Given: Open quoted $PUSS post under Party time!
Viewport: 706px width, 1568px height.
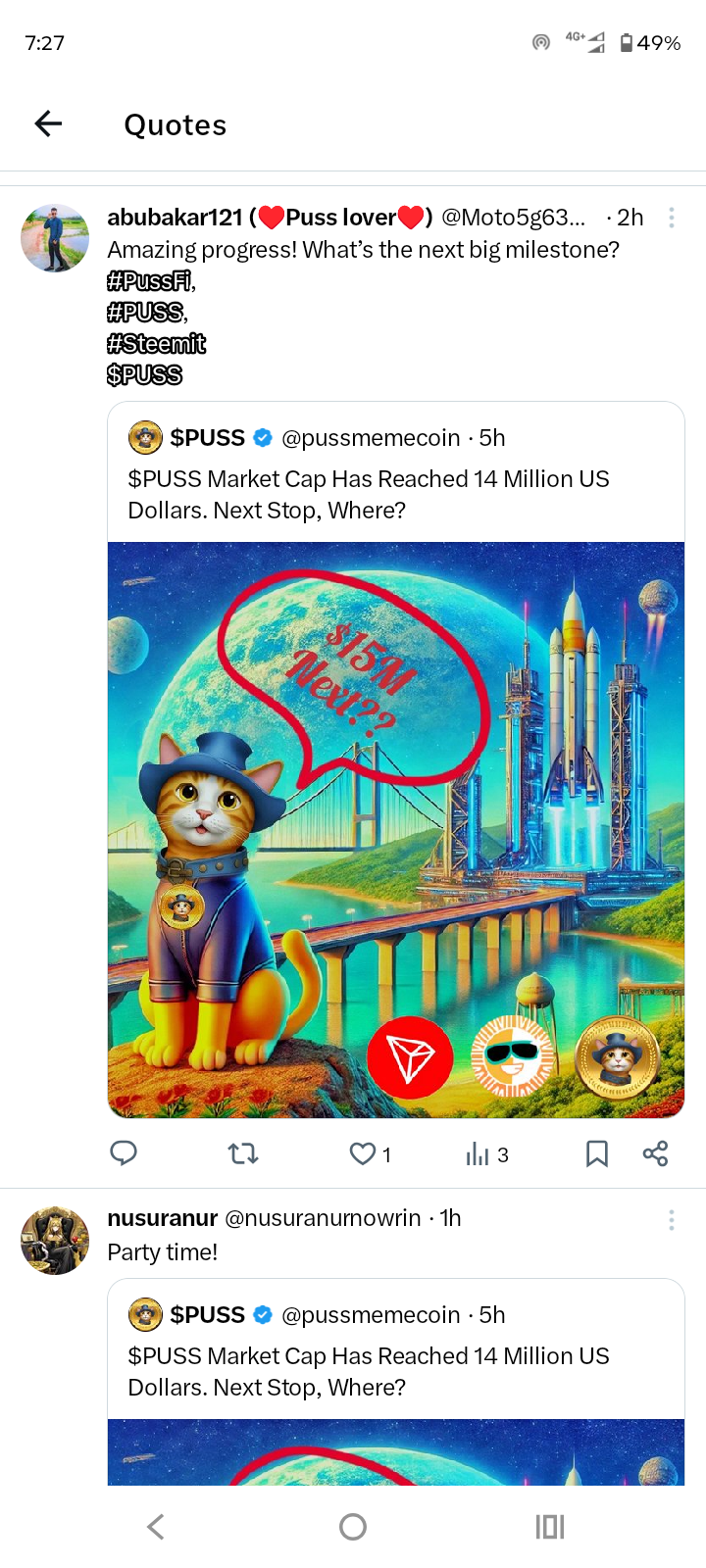Looking at the screenshot, I should click(395, 1354).
